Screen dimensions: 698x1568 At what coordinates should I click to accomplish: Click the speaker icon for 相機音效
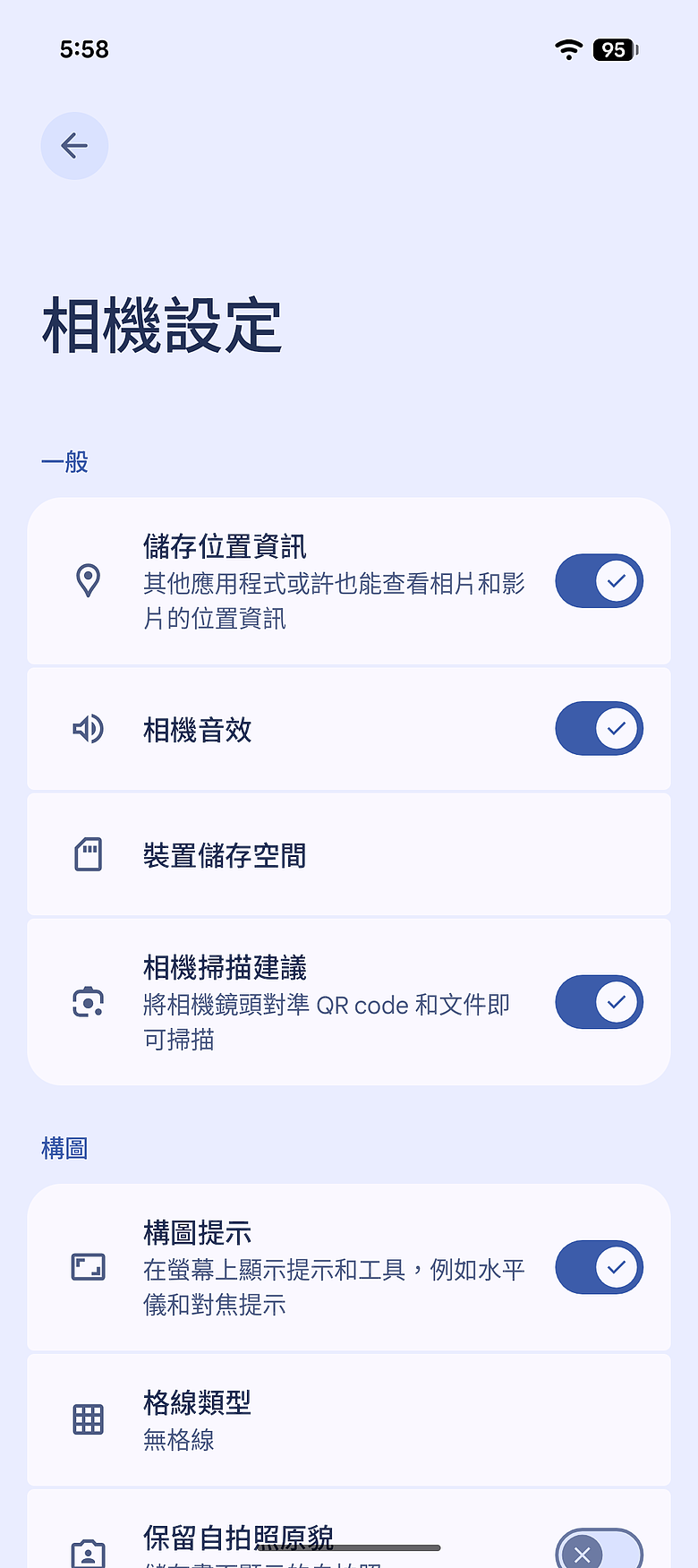tap(88, 728)
